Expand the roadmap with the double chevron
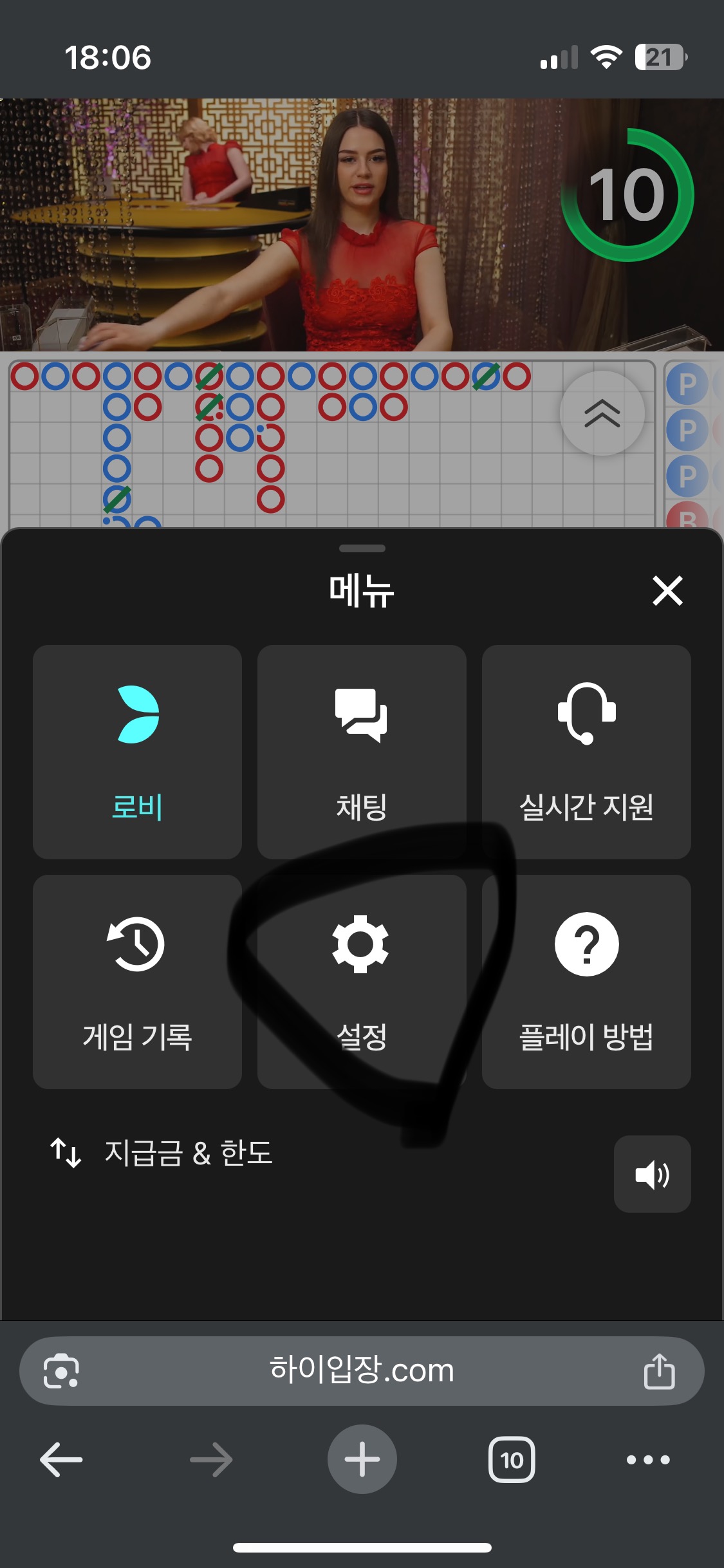 pos(602,413)
